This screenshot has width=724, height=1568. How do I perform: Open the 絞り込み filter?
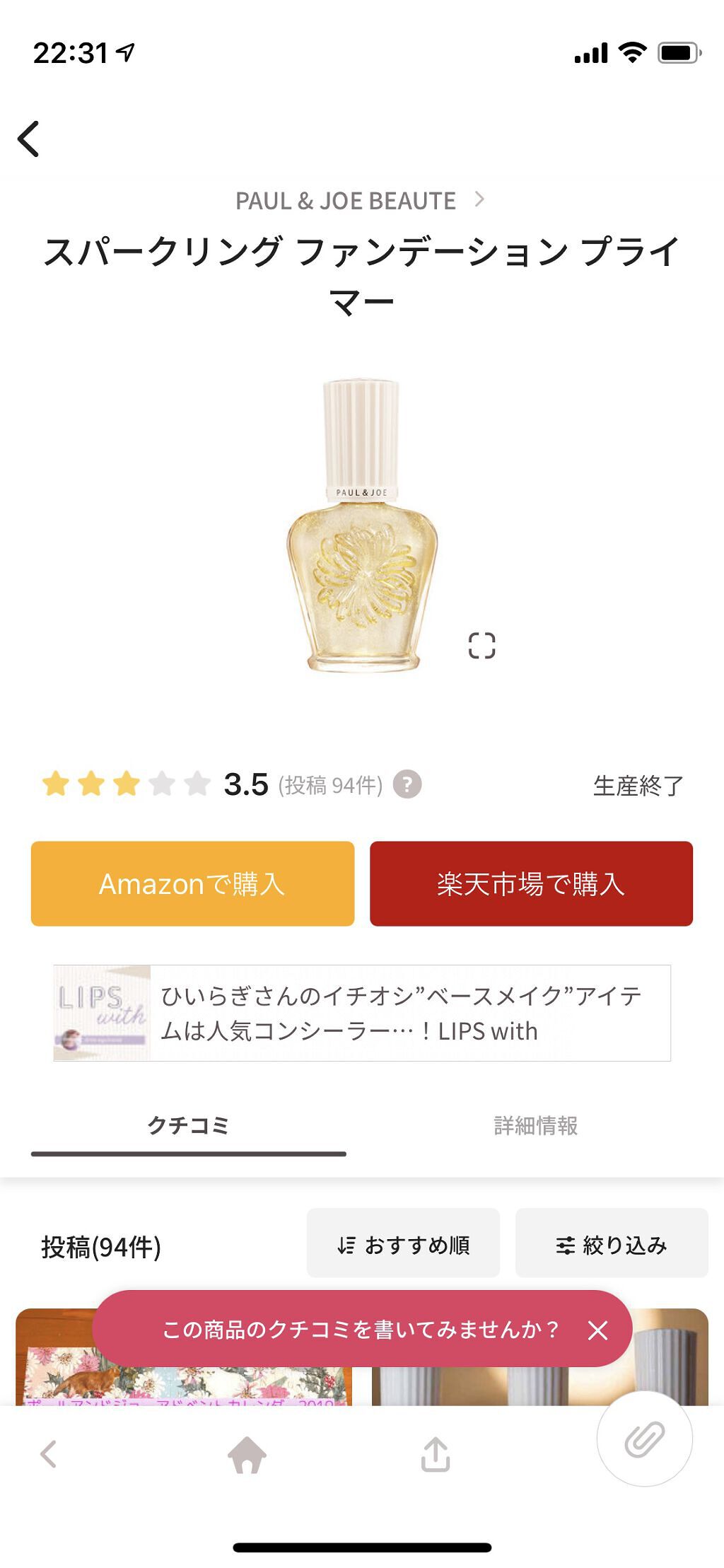(x=611, y=1245)
